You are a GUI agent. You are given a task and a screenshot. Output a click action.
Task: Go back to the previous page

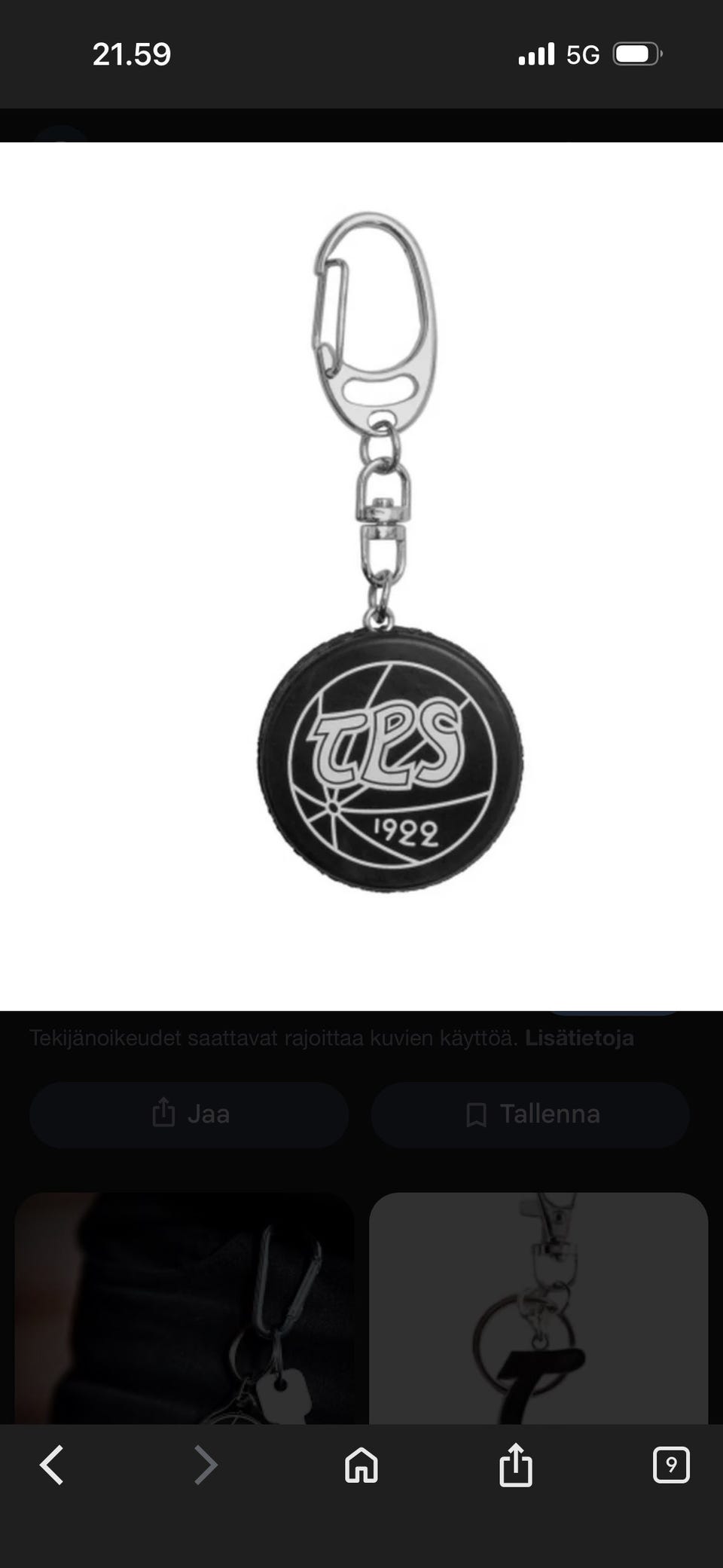tap(51, 1466)
